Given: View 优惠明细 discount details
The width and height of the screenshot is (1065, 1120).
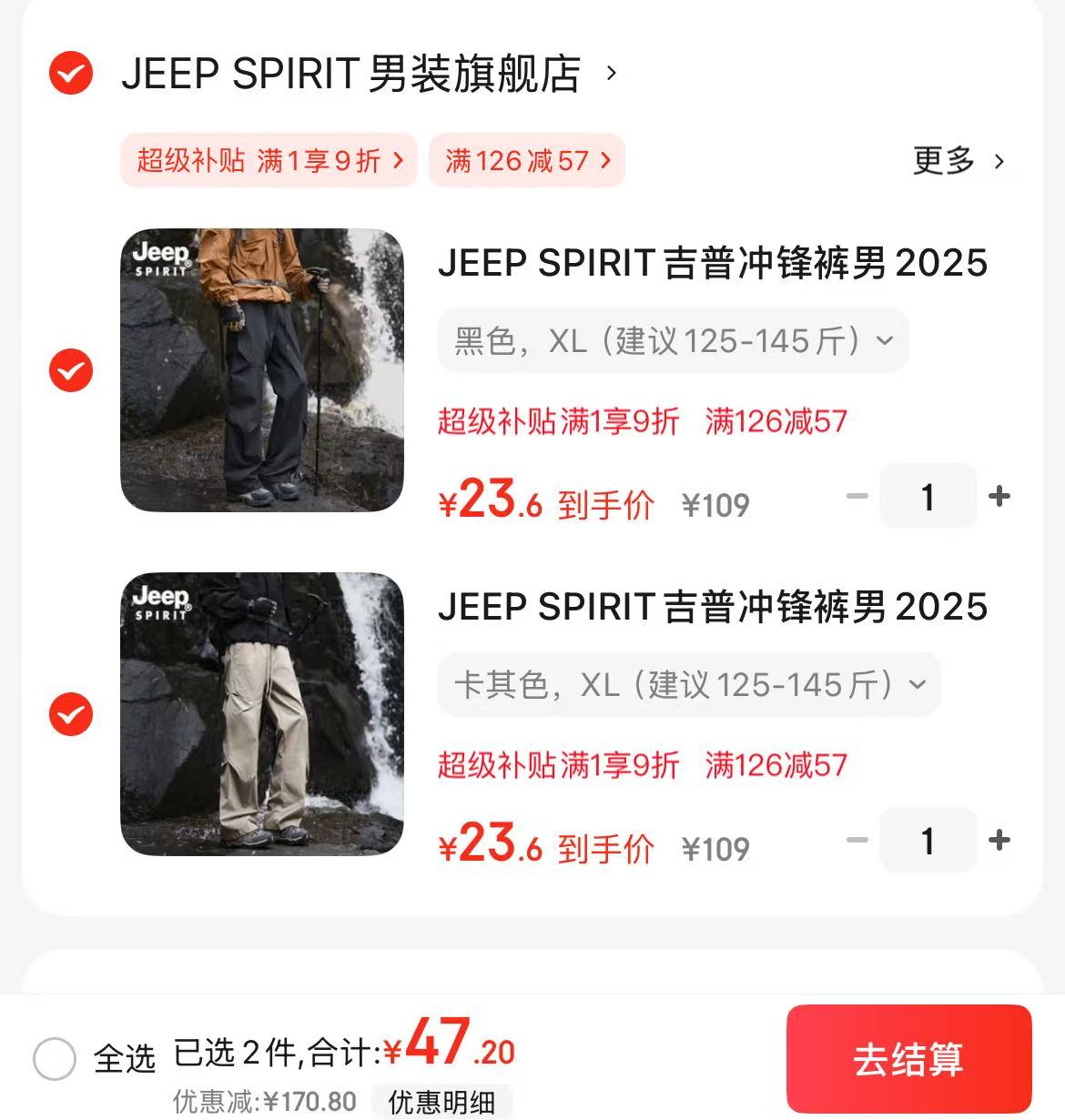Looking at the screenshot, I should click(x=441, y=1103).
